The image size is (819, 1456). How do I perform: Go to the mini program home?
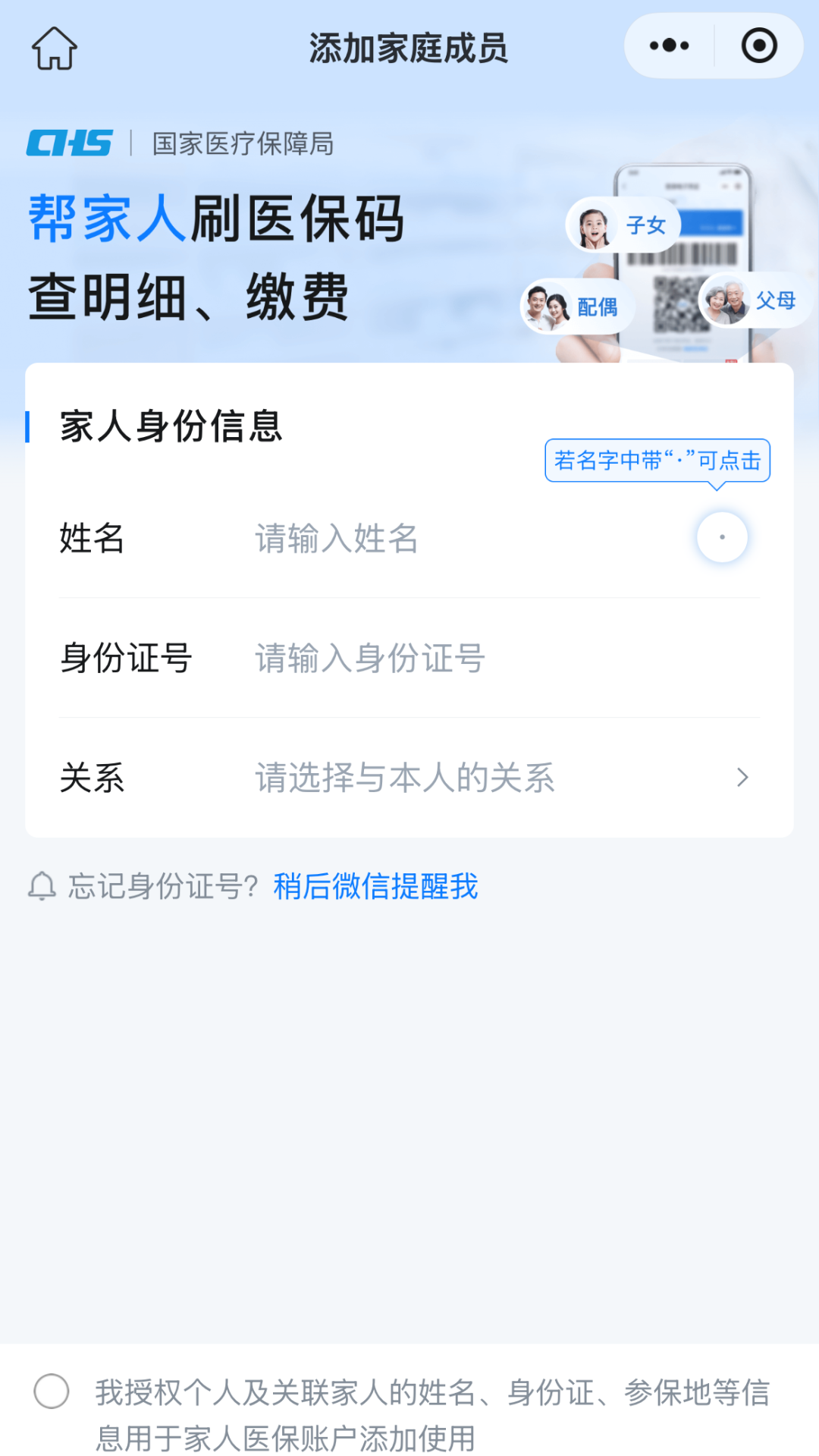click(54, 48)
